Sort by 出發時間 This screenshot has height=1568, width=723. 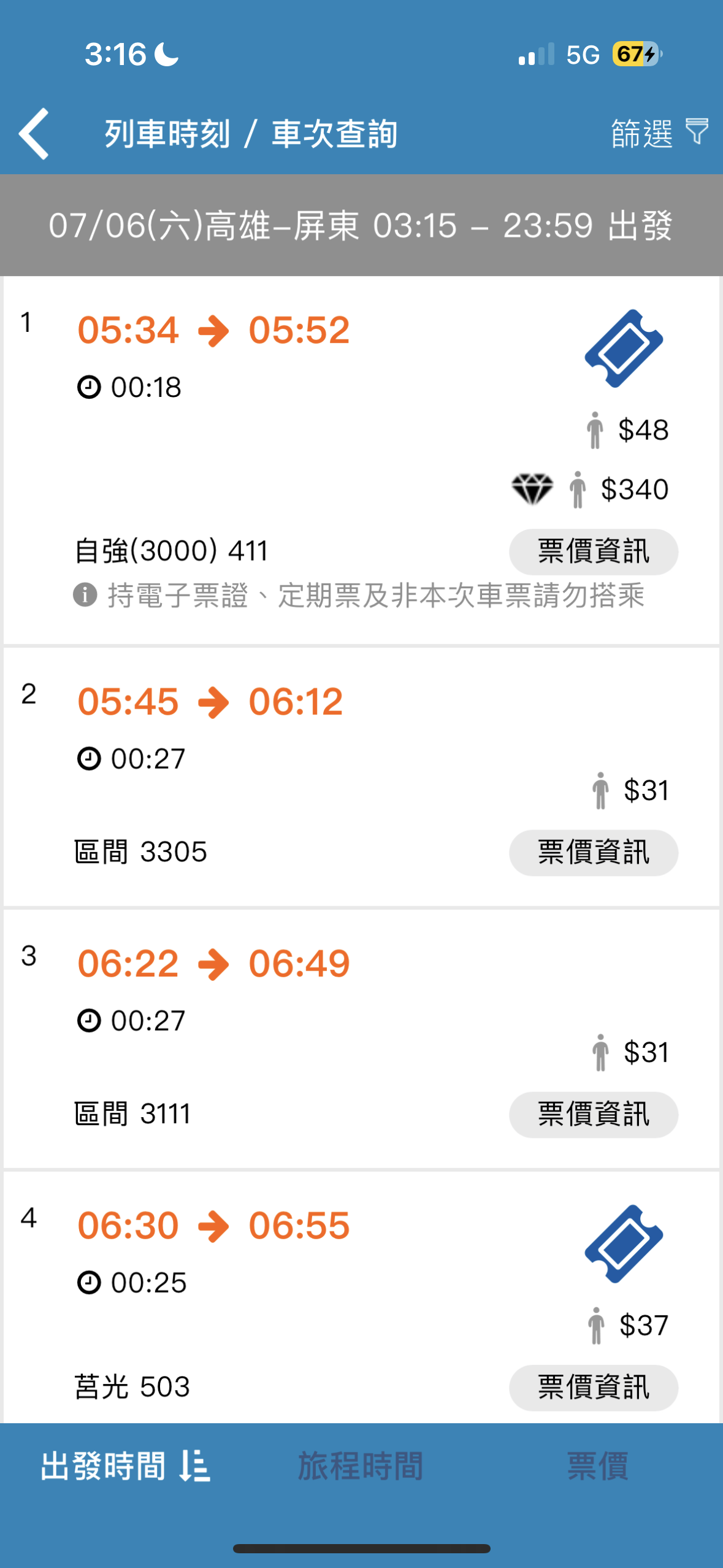click(125, 1466)
